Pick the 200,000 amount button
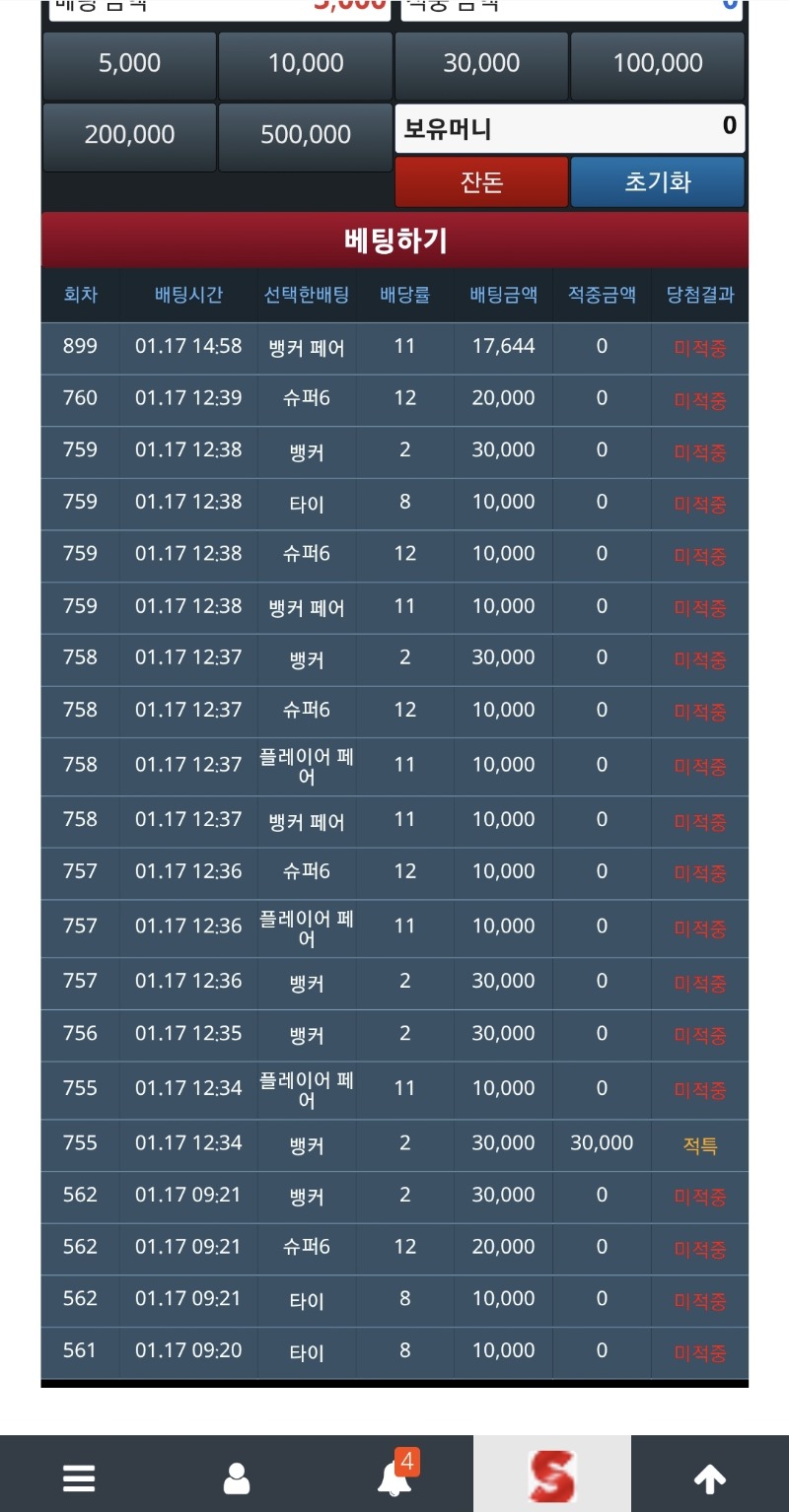This screenshot has height=1512, width=789. click(129, 135)
